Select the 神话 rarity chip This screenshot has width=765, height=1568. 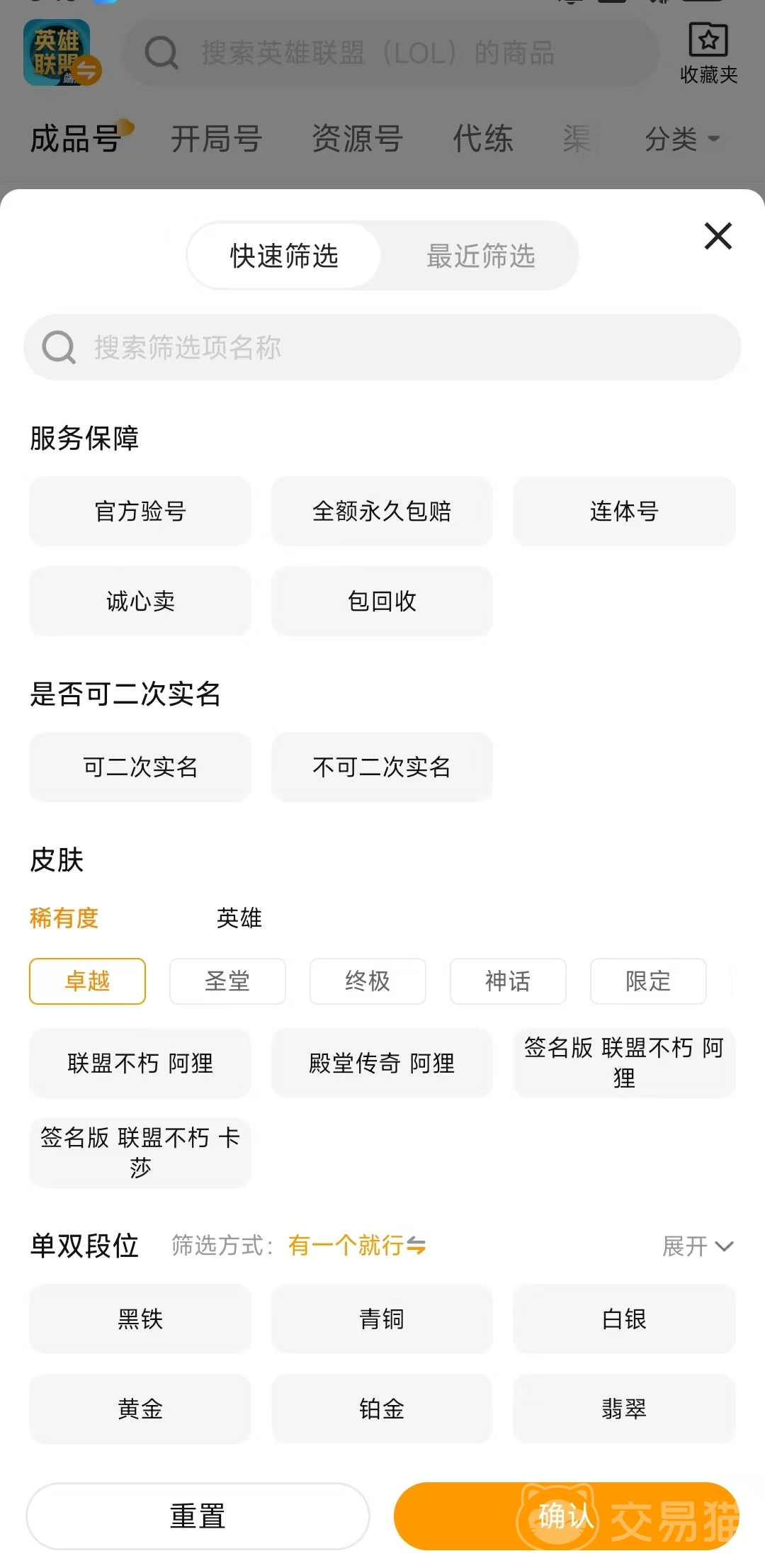pyautogui.click(x=508, y=981)
